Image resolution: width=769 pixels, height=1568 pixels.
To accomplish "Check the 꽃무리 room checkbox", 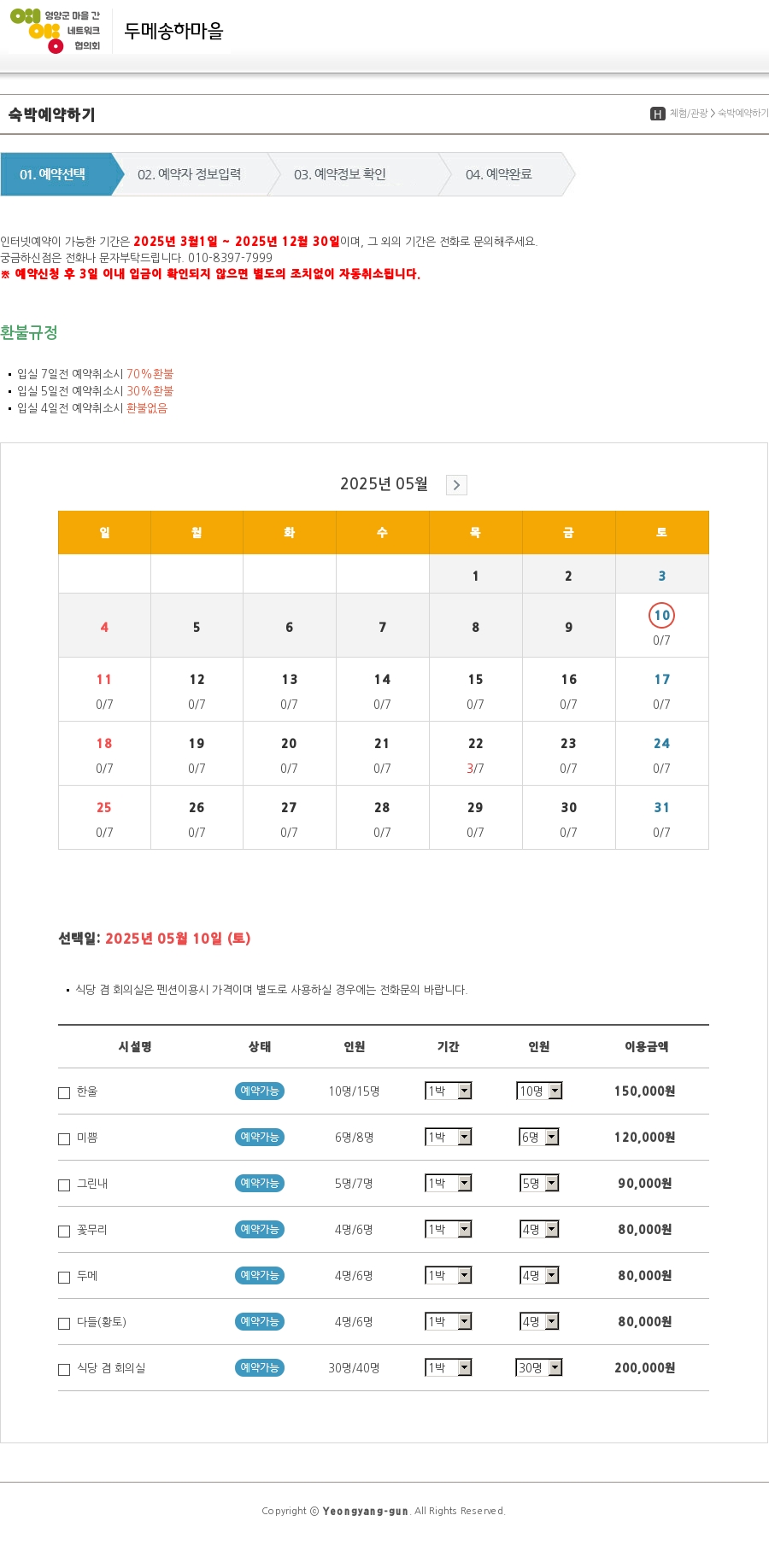I will coord(64,1232).
